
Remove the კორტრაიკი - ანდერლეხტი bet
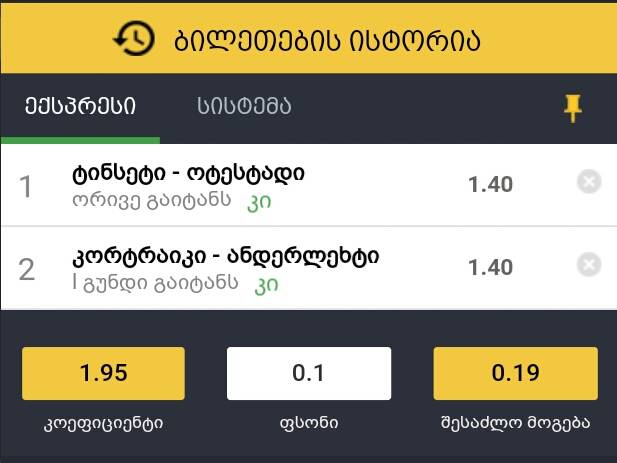(590, 265)
